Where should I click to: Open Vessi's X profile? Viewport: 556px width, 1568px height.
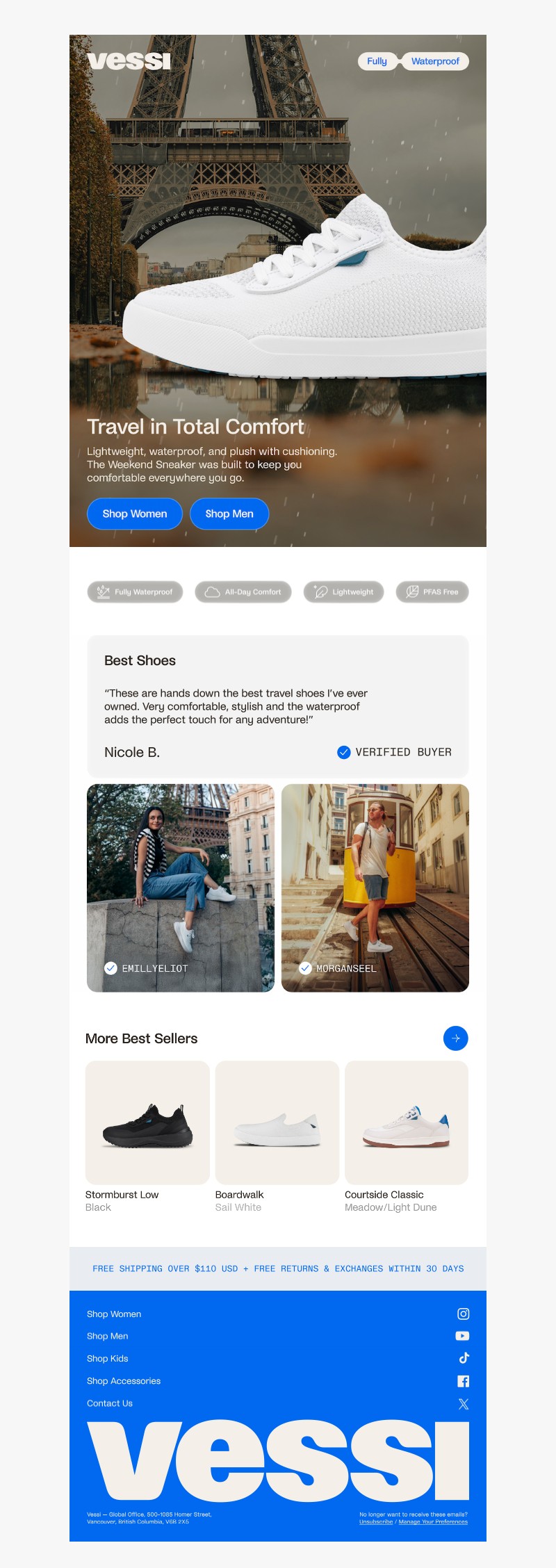point(464,1404)
